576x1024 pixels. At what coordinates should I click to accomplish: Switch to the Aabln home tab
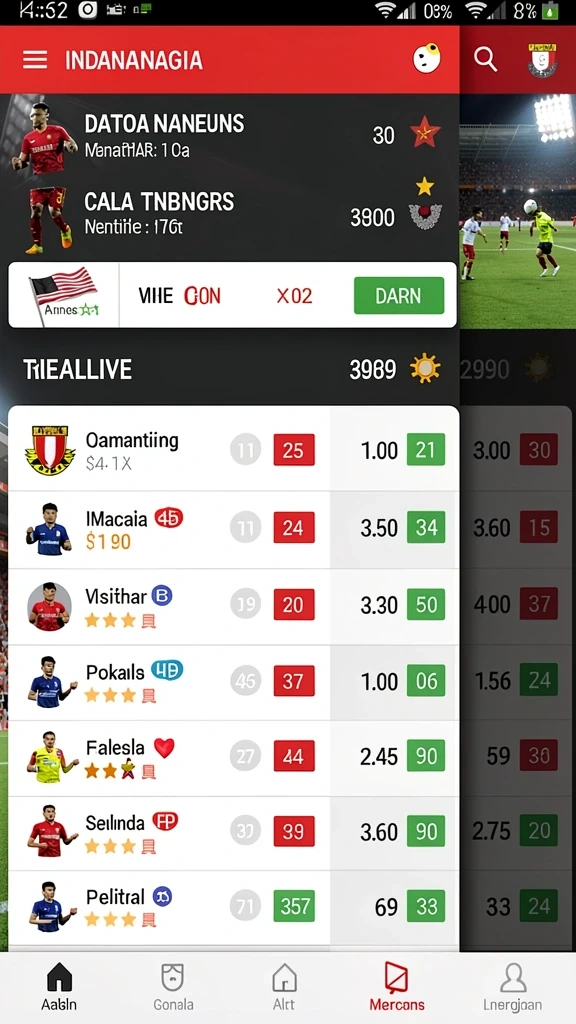click(59, 987)
